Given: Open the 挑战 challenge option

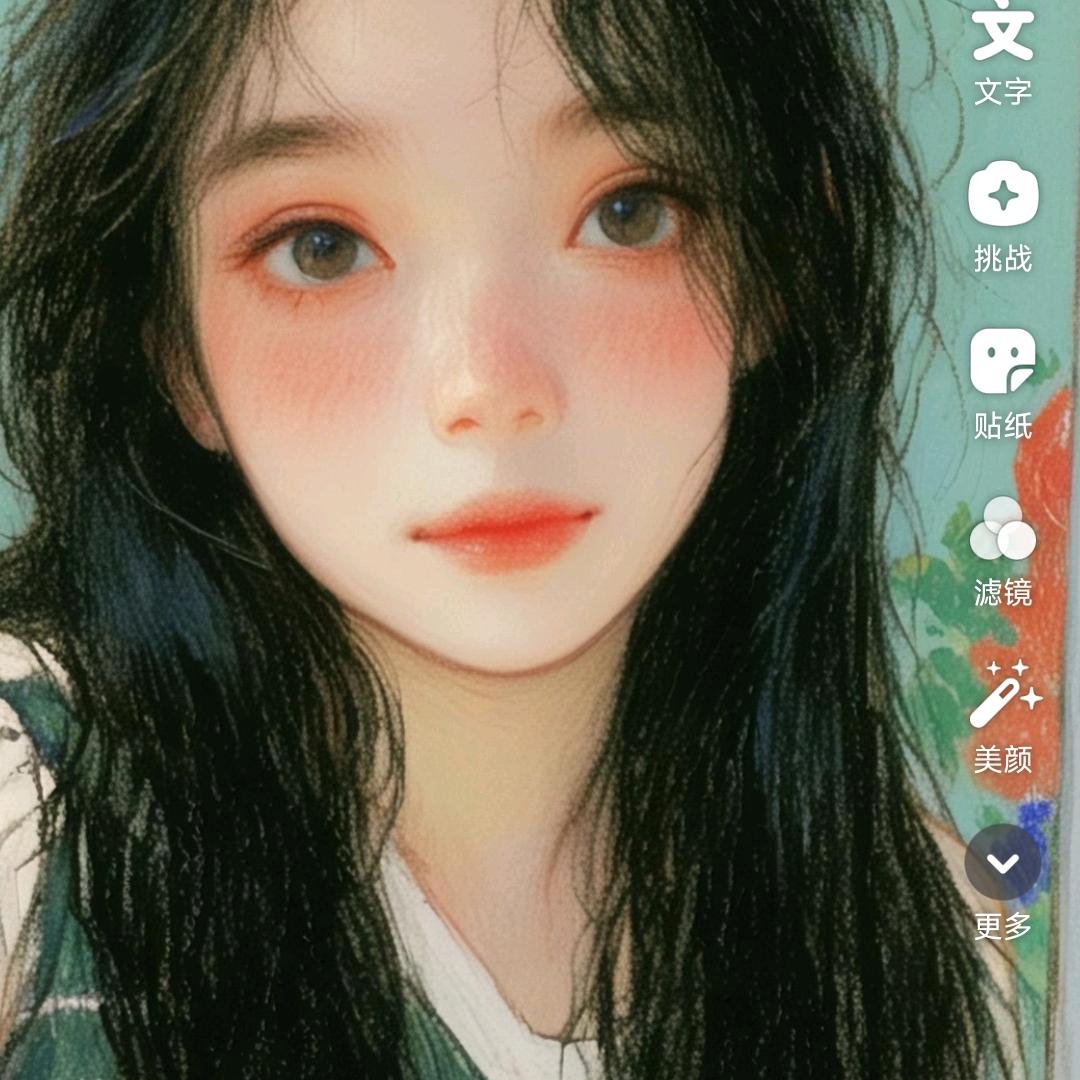Looking at the screenshot, I should click(1003, 195).
